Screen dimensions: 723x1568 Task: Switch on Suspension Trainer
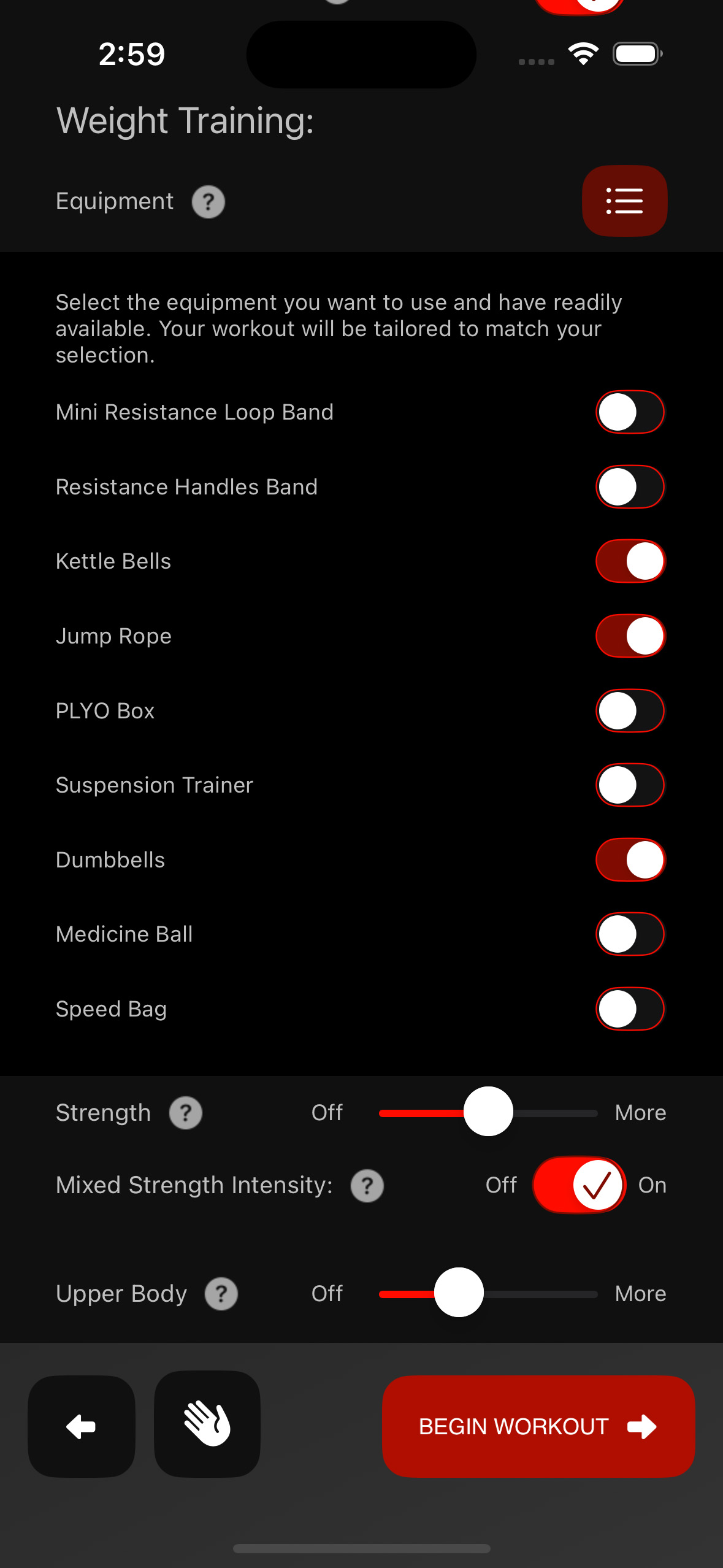630,785
